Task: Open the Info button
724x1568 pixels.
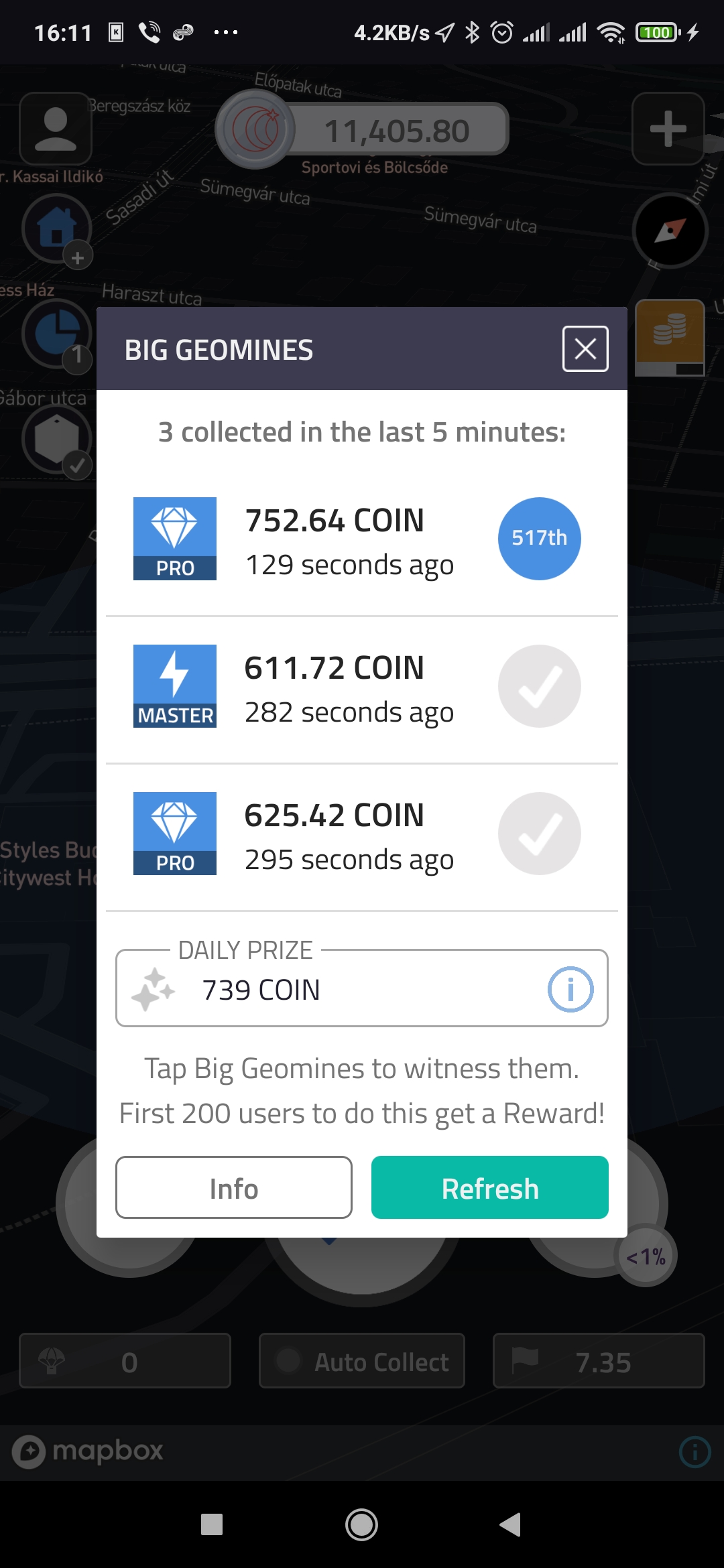Action: pyautogui.click(x=233, y=1187)
